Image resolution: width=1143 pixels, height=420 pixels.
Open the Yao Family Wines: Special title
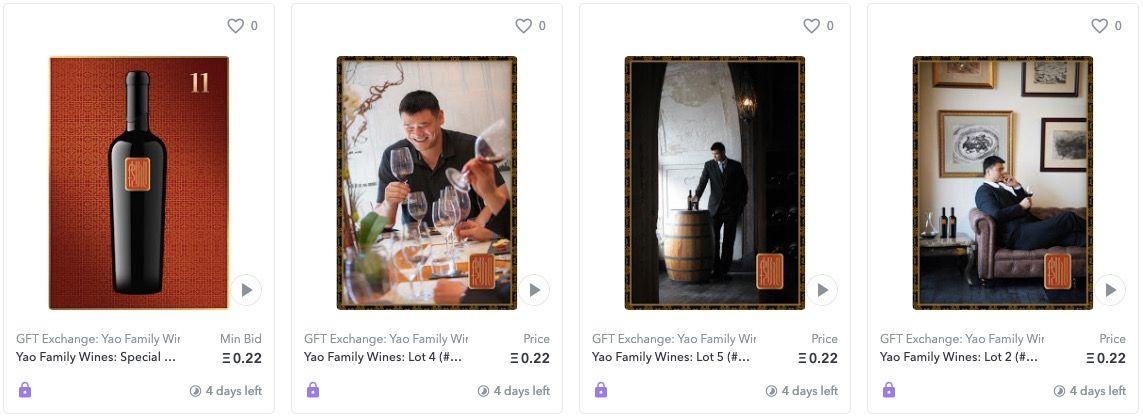[x=96, y=357]
